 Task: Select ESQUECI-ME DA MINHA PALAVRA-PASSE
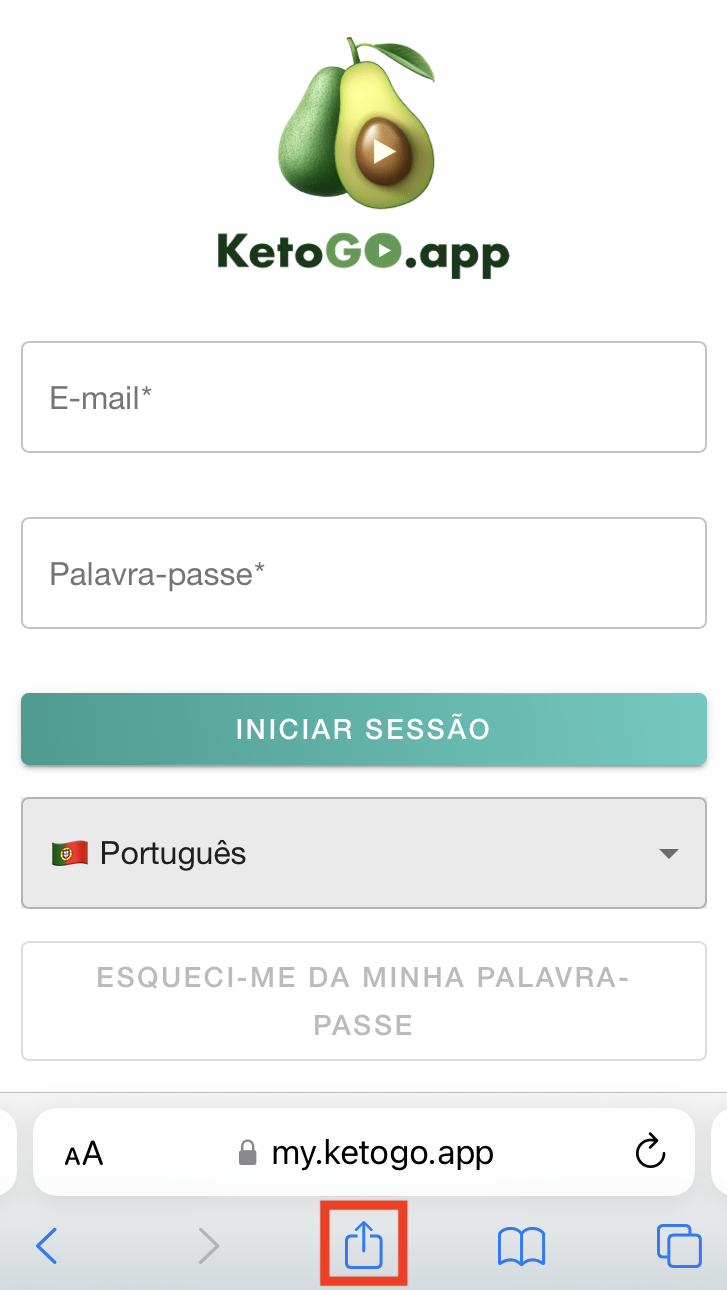[x=363, y=1000]
